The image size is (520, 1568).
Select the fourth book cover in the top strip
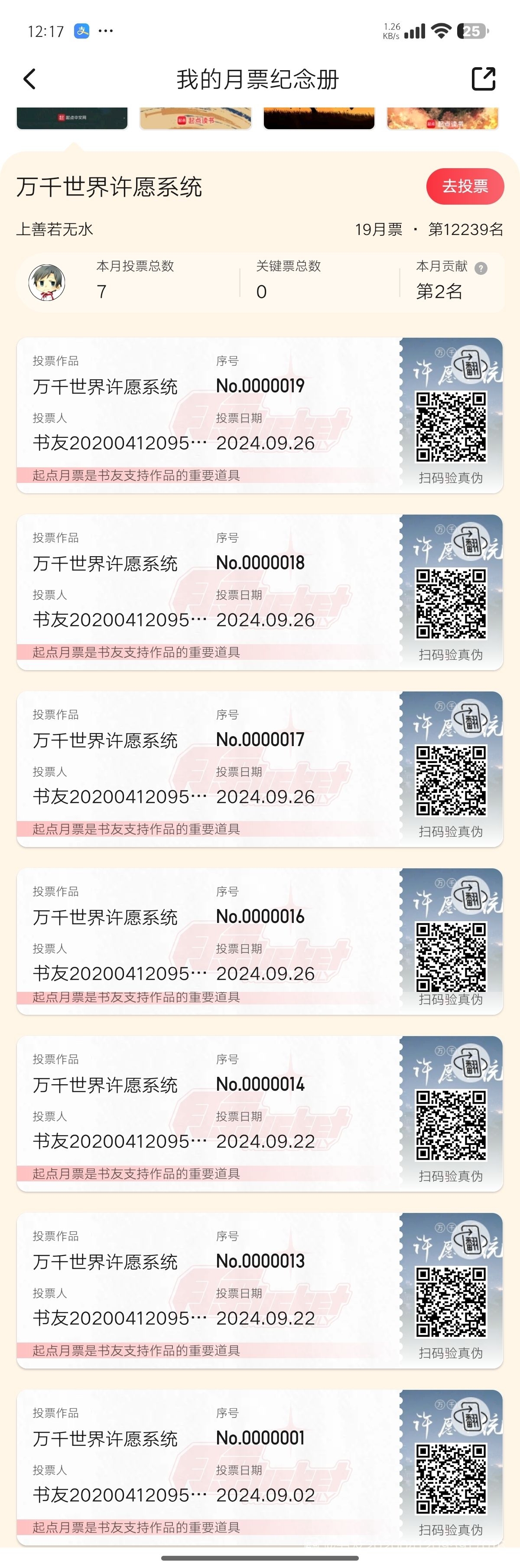coord(442,118)
